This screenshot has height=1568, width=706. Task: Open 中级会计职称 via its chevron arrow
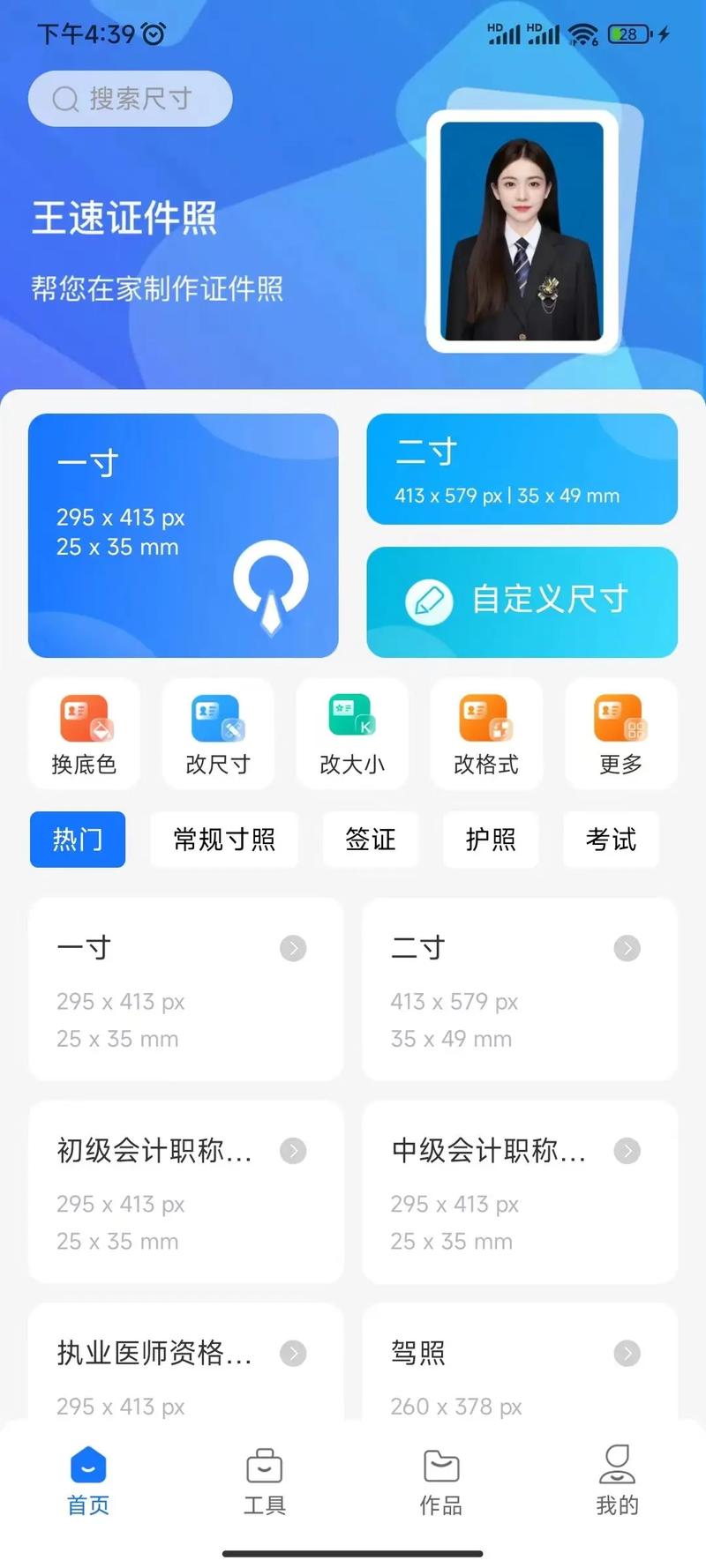627,1151
